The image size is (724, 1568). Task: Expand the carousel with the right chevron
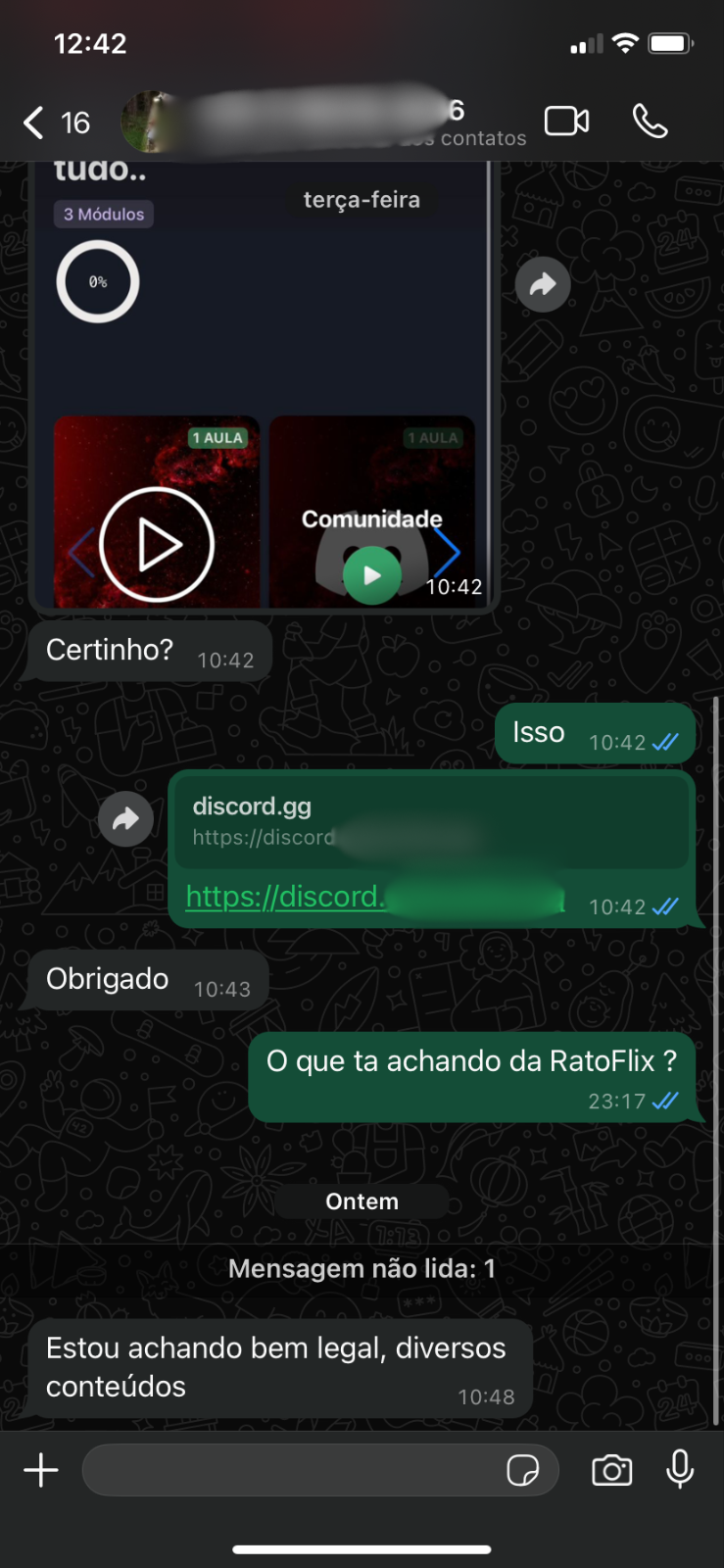(447, 552)
